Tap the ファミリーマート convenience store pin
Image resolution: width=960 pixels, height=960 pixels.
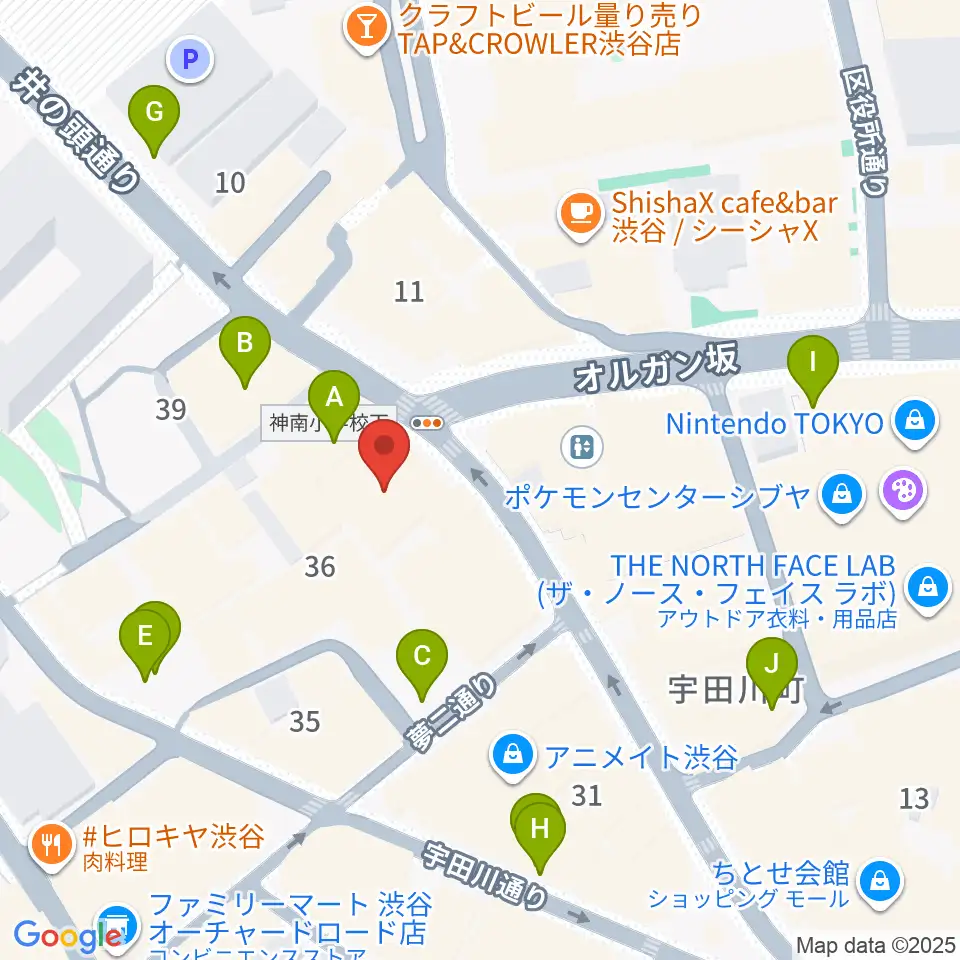118,926
